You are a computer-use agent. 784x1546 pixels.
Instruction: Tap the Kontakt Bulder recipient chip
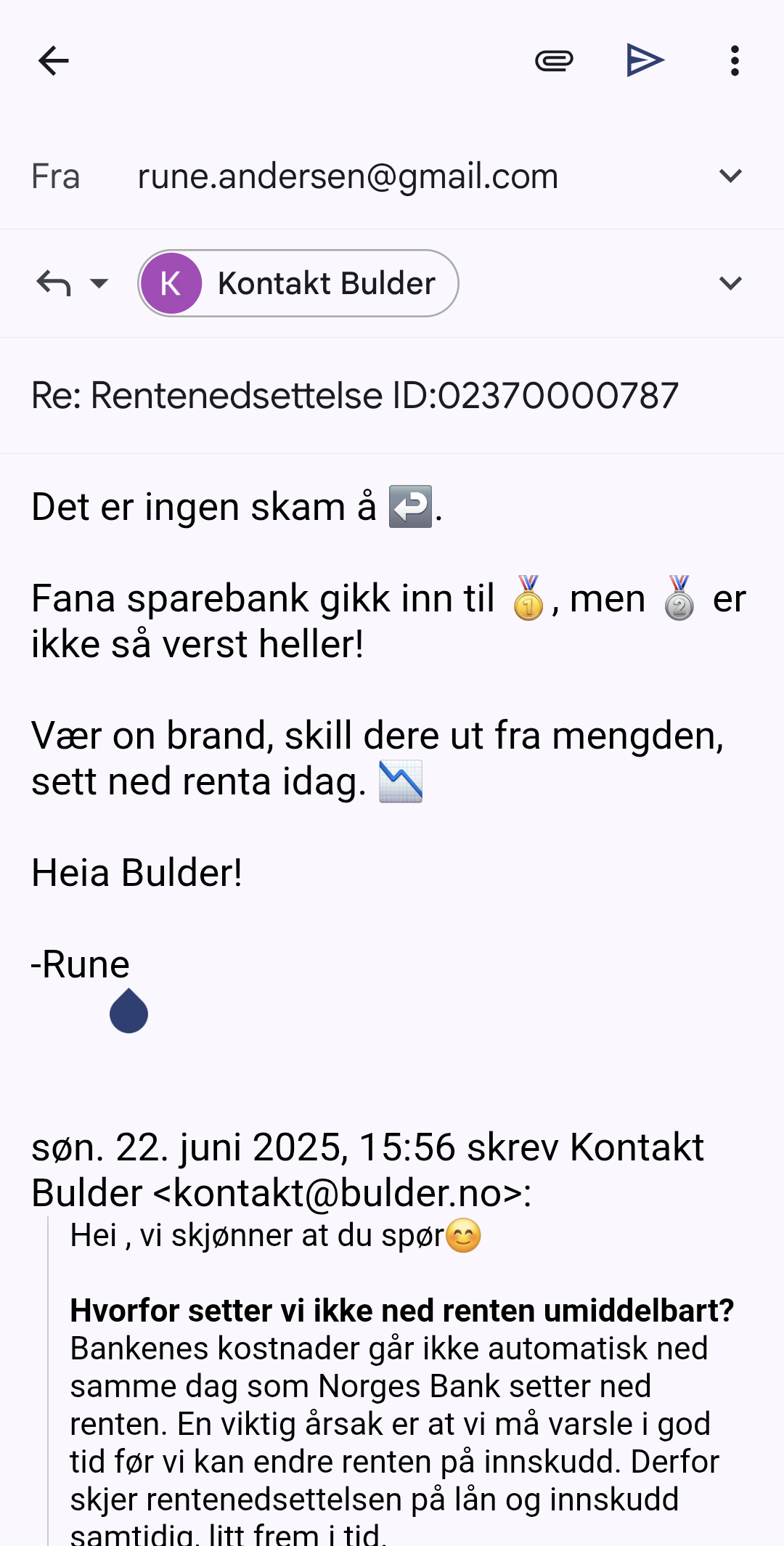click(x=298, y=283)
